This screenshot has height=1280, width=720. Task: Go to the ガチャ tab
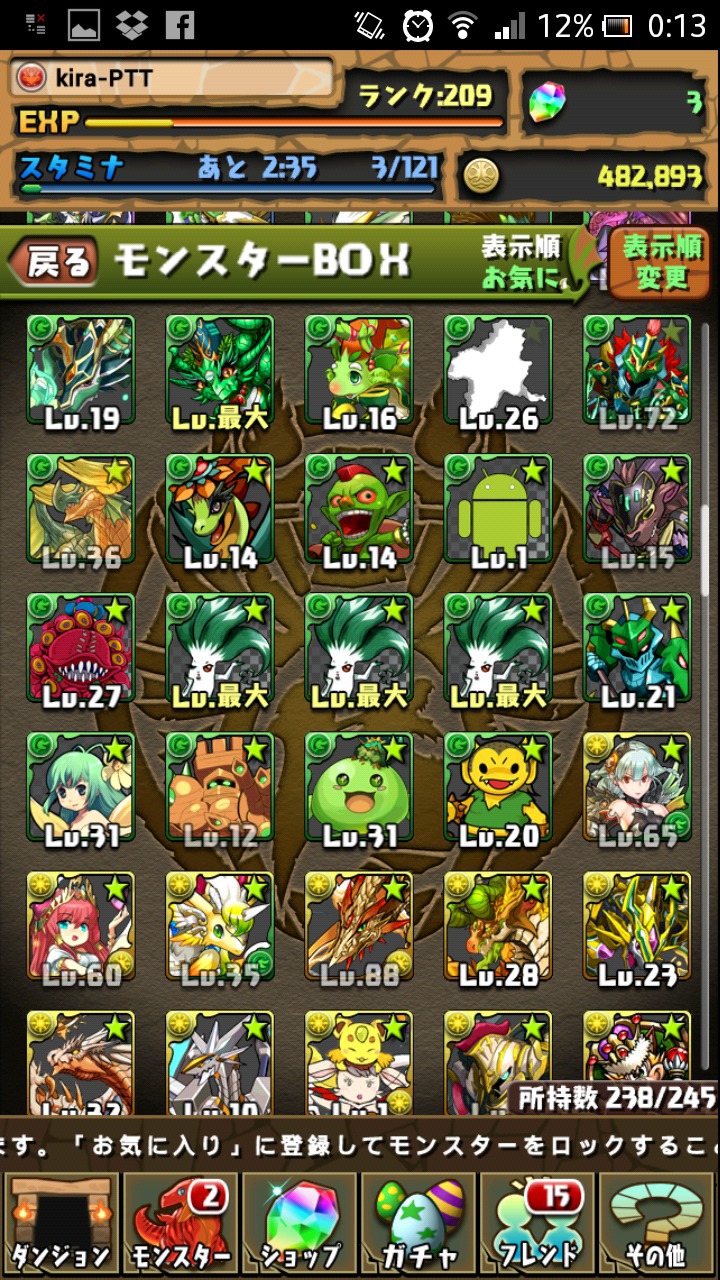point(418,1225)
